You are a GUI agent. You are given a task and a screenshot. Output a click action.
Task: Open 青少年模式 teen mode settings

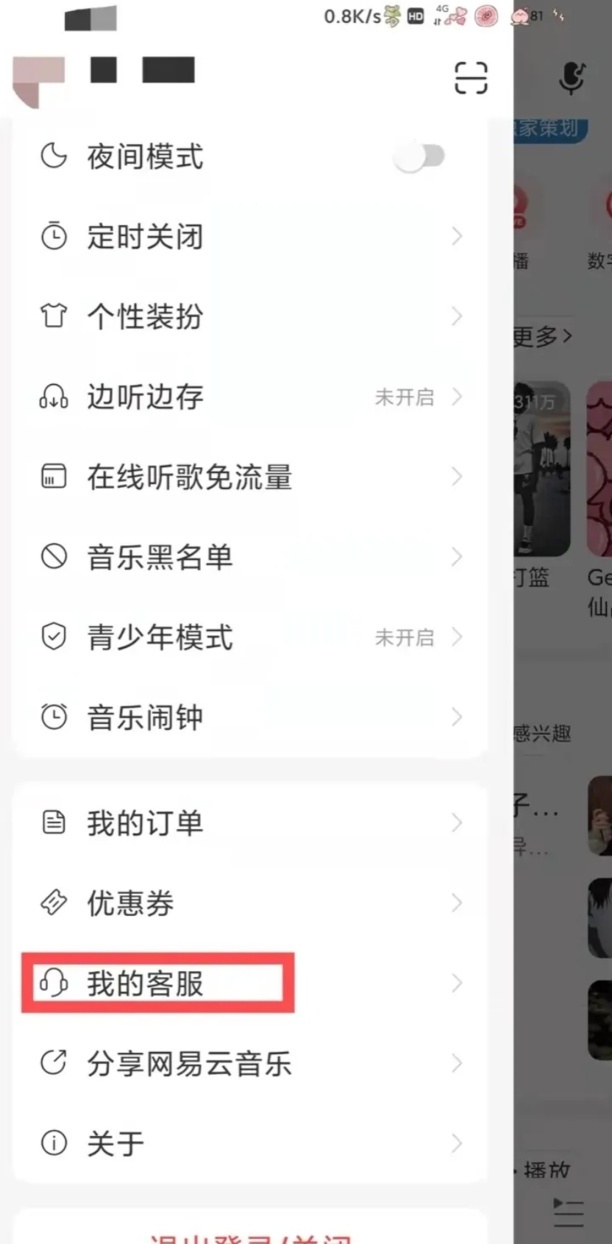(x=250, y=637)
